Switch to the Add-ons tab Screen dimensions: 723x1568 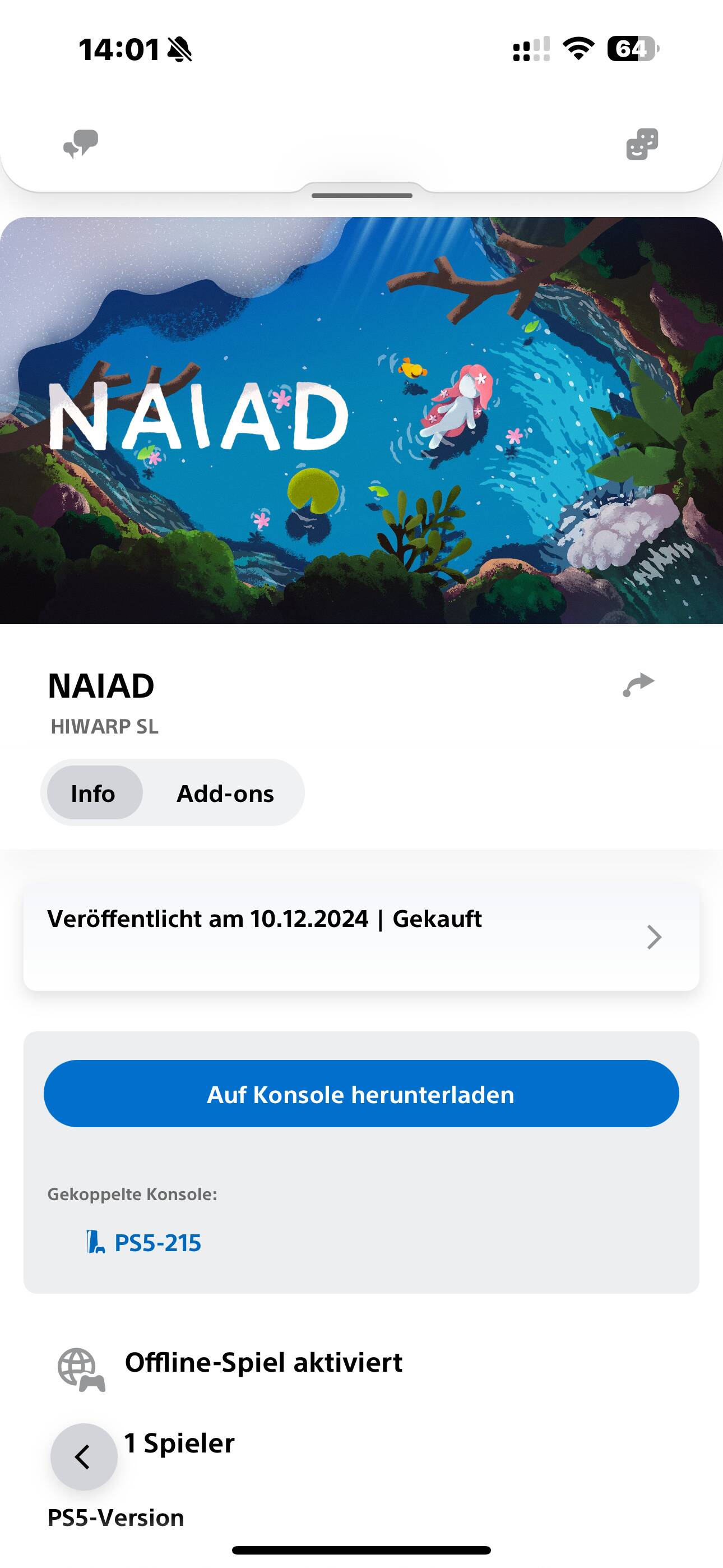(225, 792)
